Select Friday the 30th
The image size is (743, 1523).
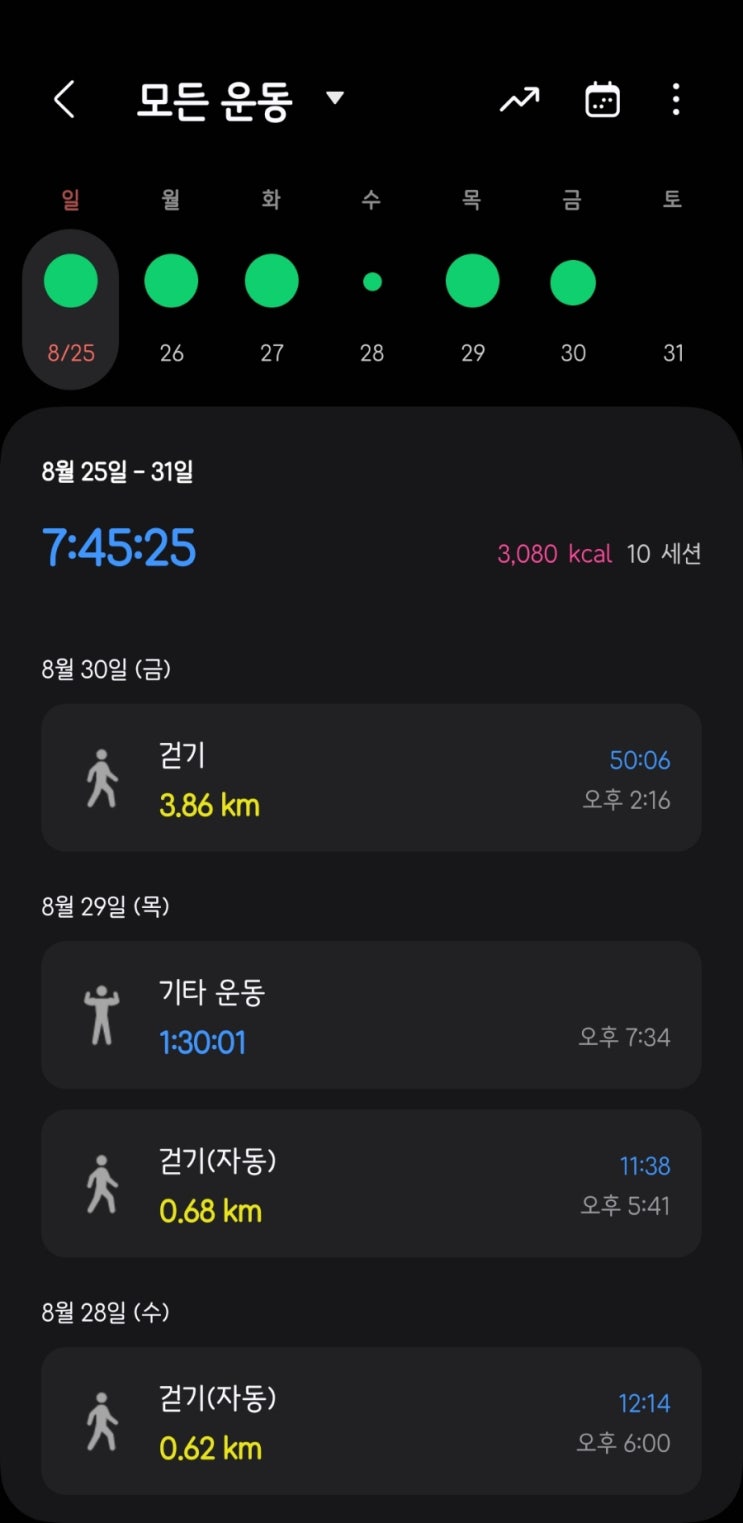pyautogui.click(x=573, y=309)
